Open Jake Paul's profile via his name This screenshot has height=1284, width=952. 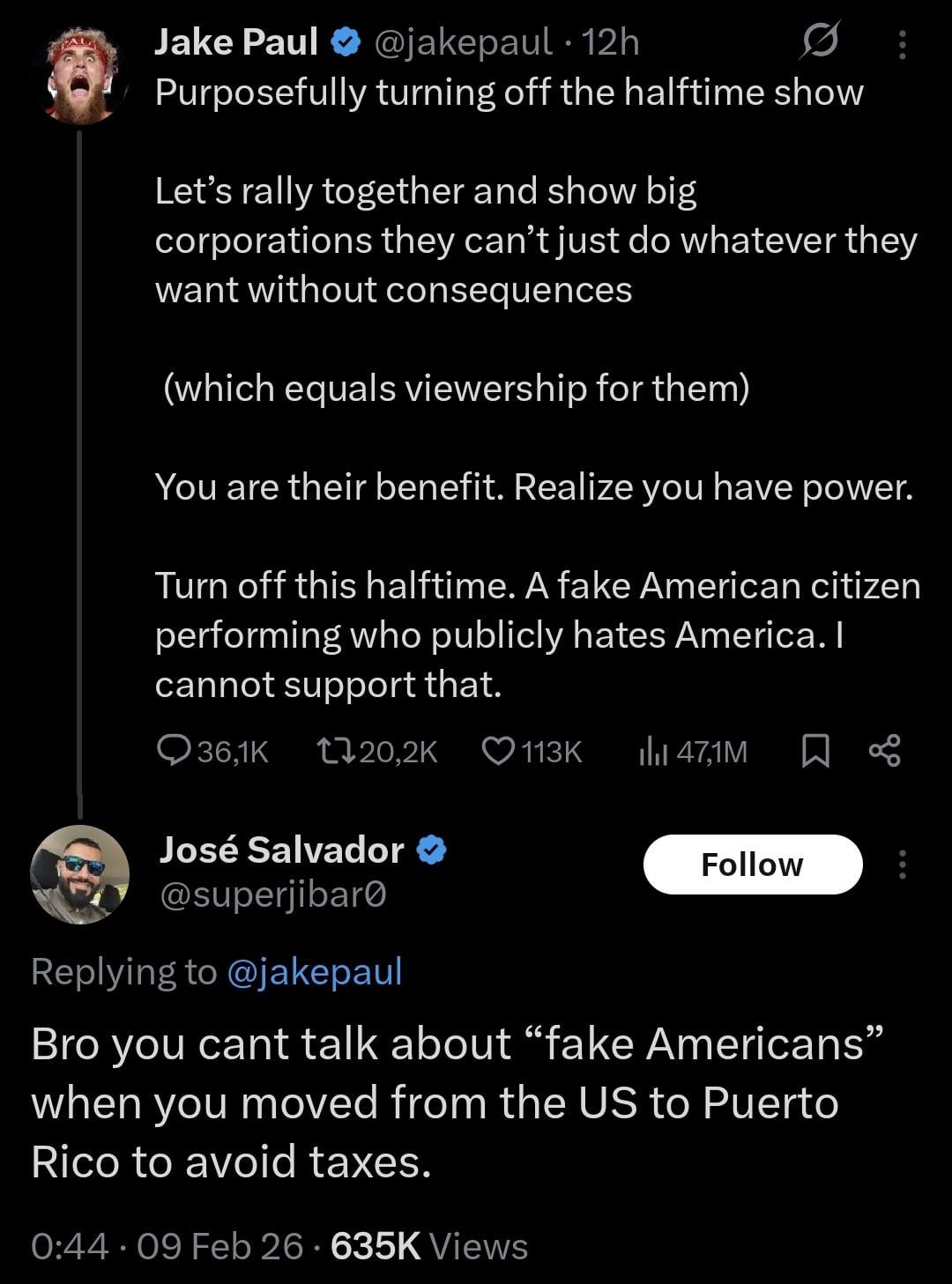coord(235,42)
